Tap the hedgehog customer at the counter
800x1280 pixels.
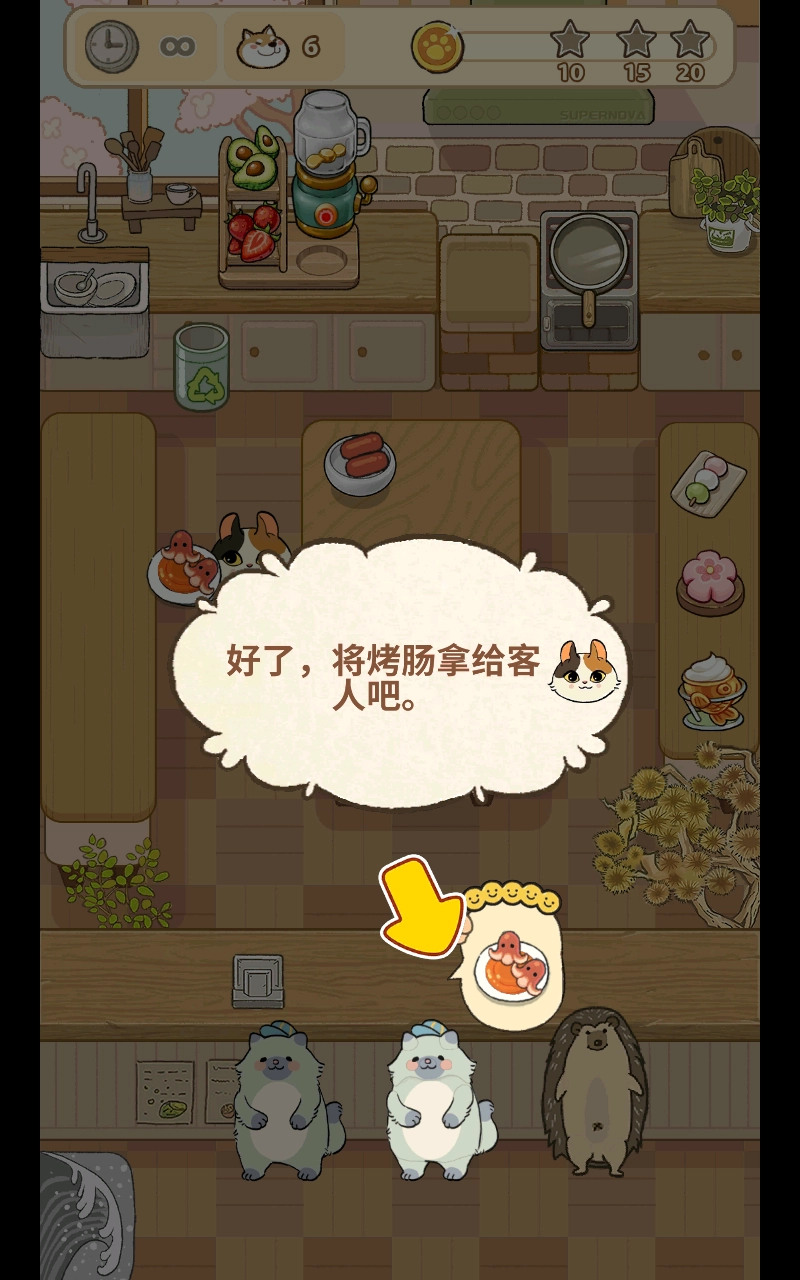click(x=593, y=1091)
